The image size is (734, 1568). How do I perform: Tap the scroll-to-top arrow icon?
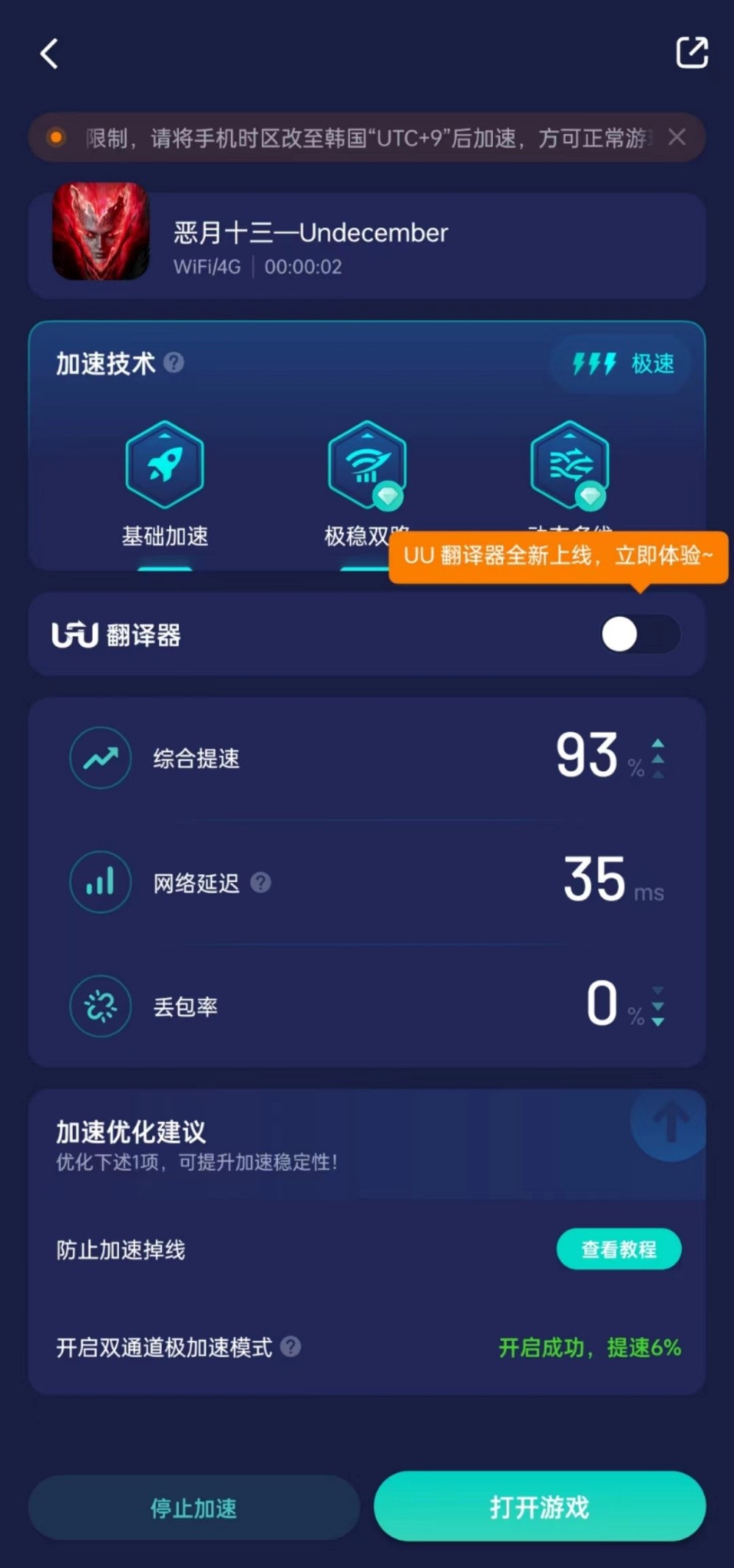pos(668,1125)
